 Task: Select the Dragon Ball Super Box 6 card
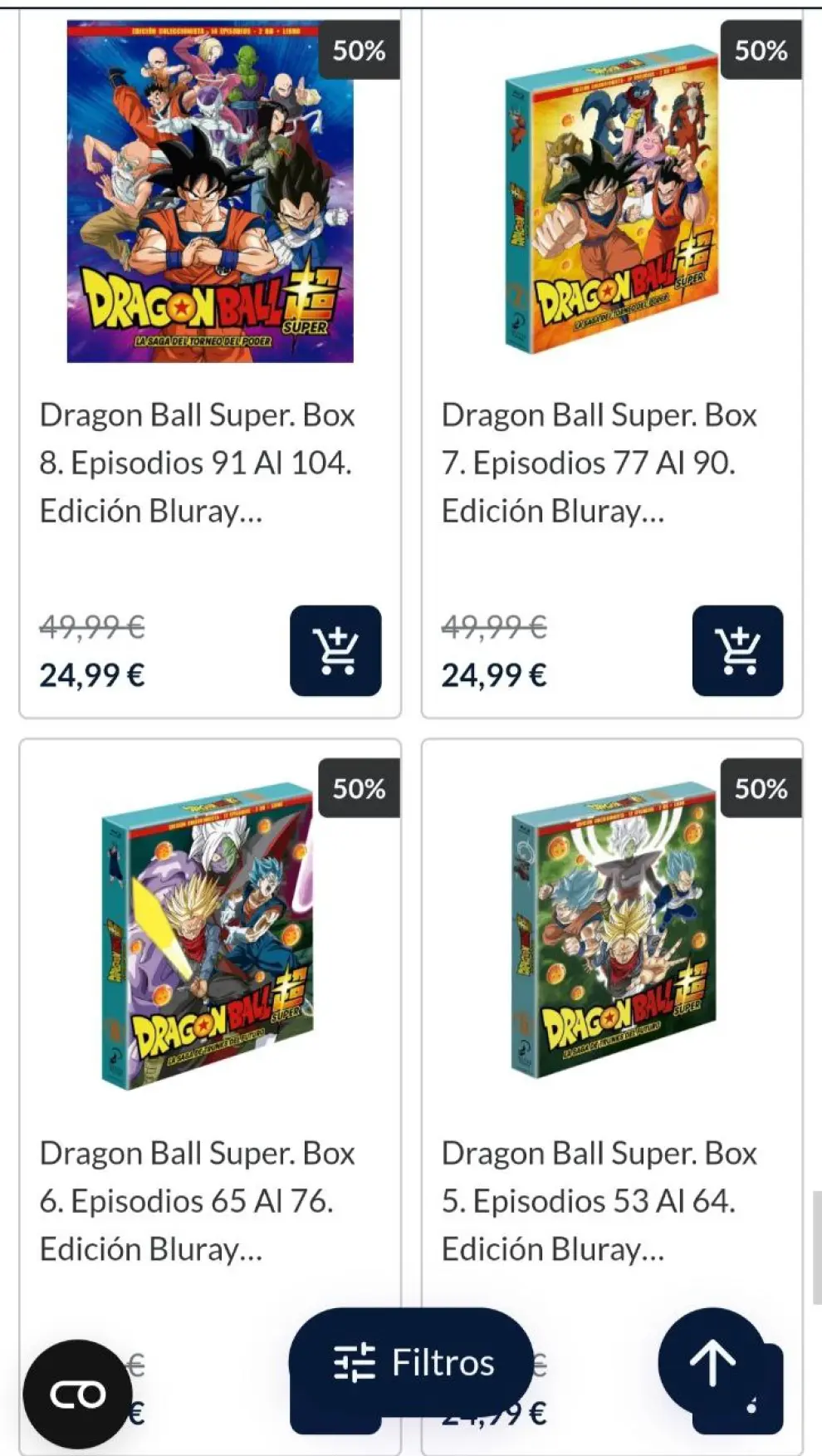tap(198, 1200)
